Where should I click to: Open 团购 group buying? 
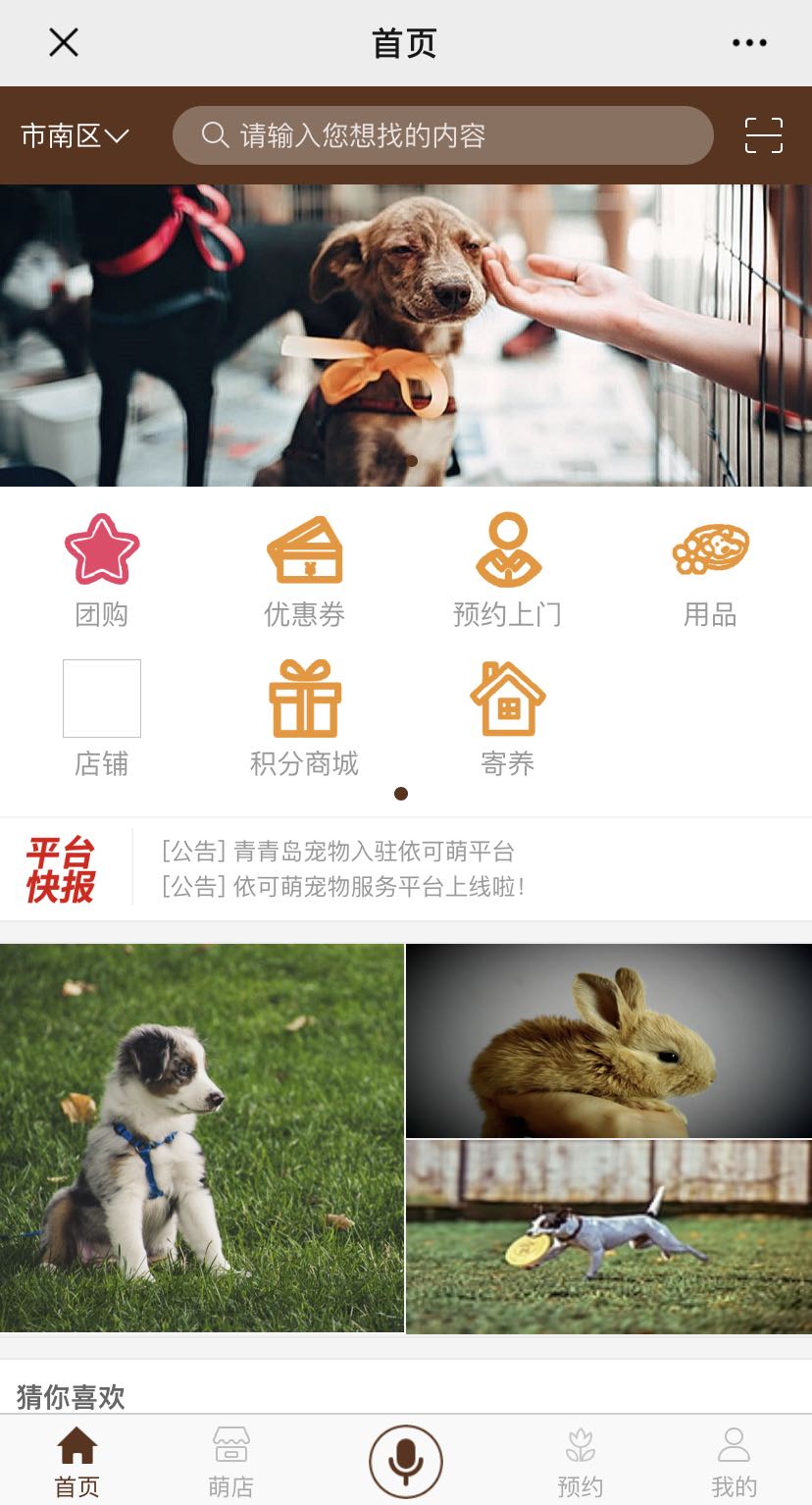(102, 571)
